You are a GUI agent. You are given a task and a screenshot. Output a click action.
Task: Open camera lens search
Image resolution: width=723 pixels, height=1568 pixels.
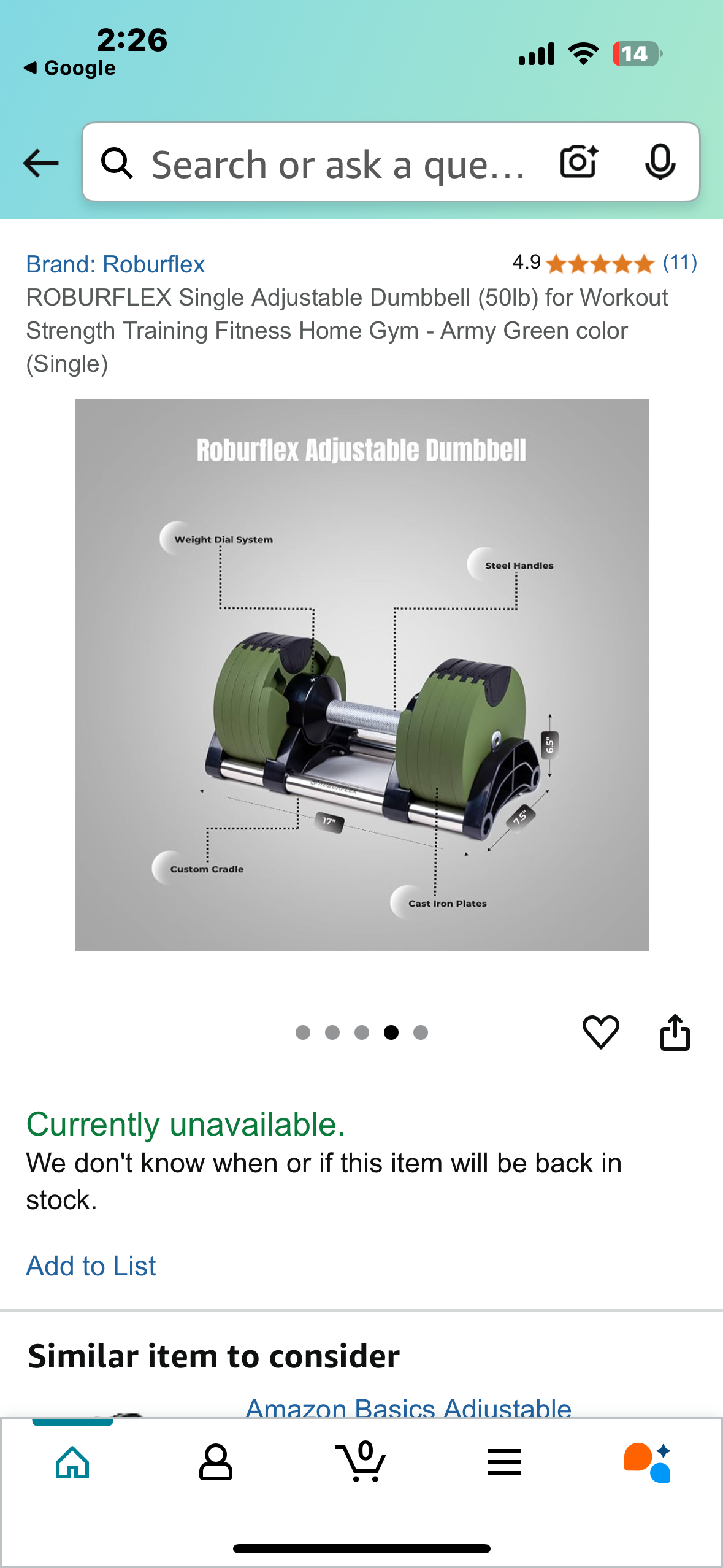pos(578,163)
